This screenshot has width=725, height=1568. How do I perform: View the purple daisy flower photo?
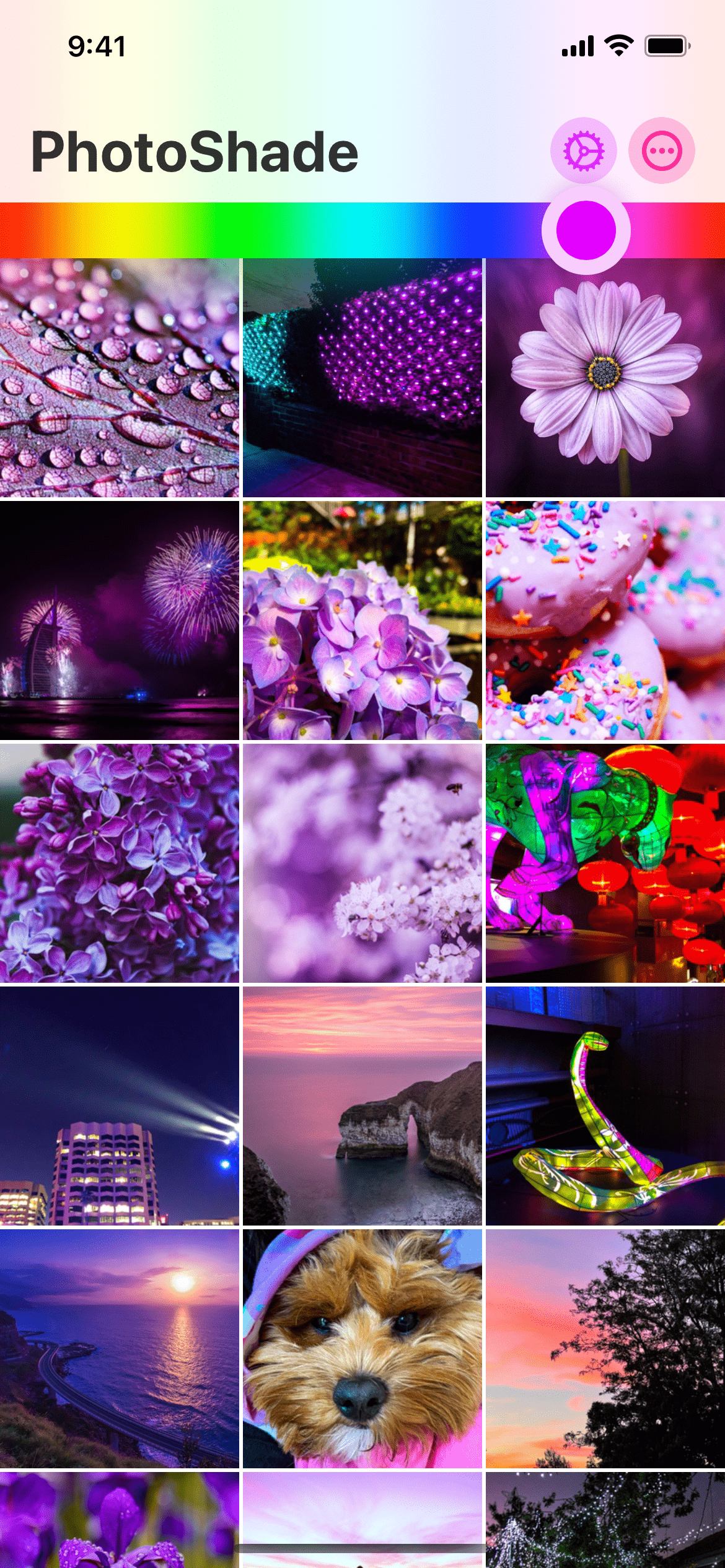(x=605, y=378)
